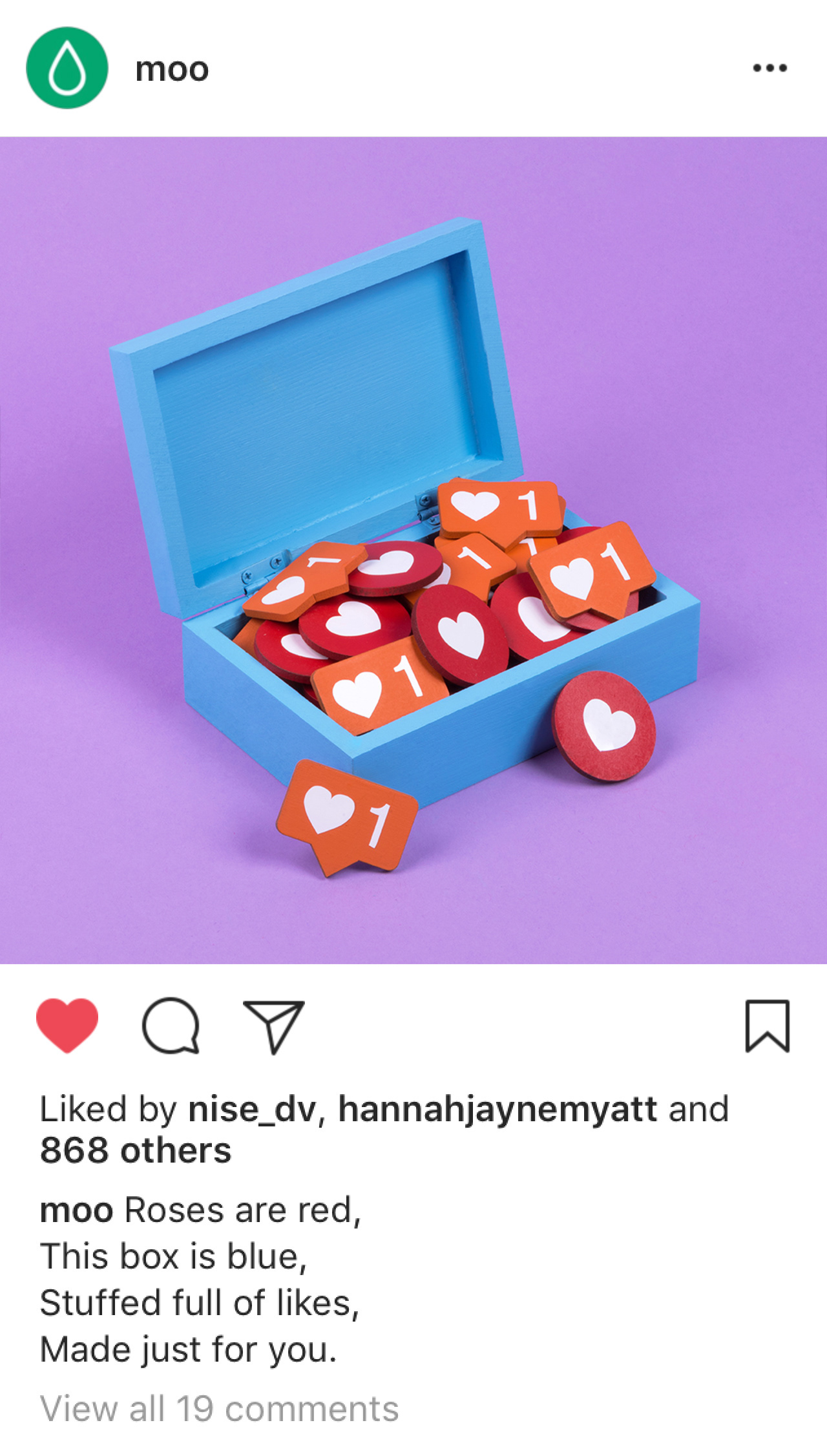Bookmark this post
827x1456 pixels.
768,1026
